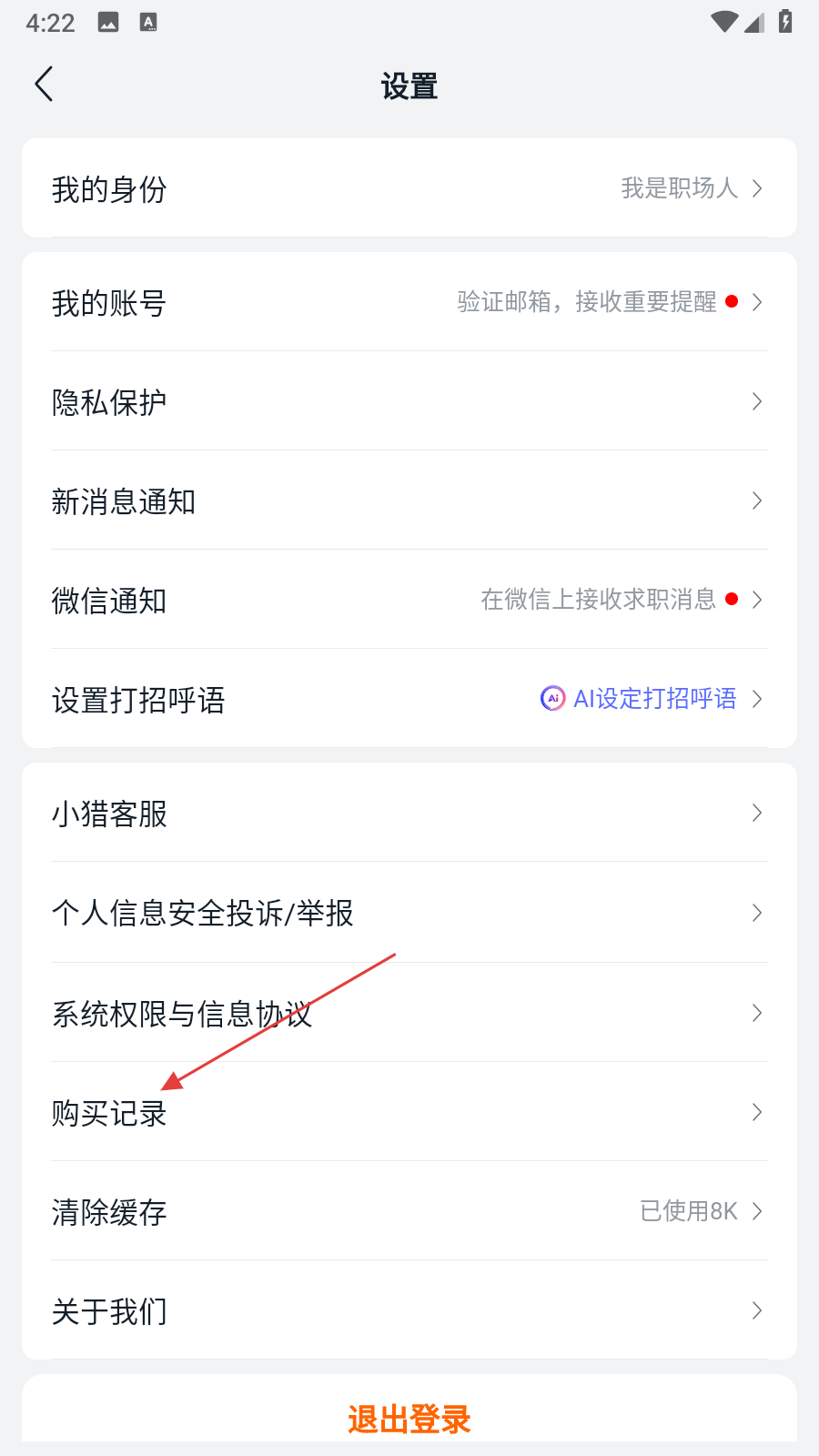Open 隐私保护 privacy settings
This screenshot has height=1456, width=819.
click(409, 401)
